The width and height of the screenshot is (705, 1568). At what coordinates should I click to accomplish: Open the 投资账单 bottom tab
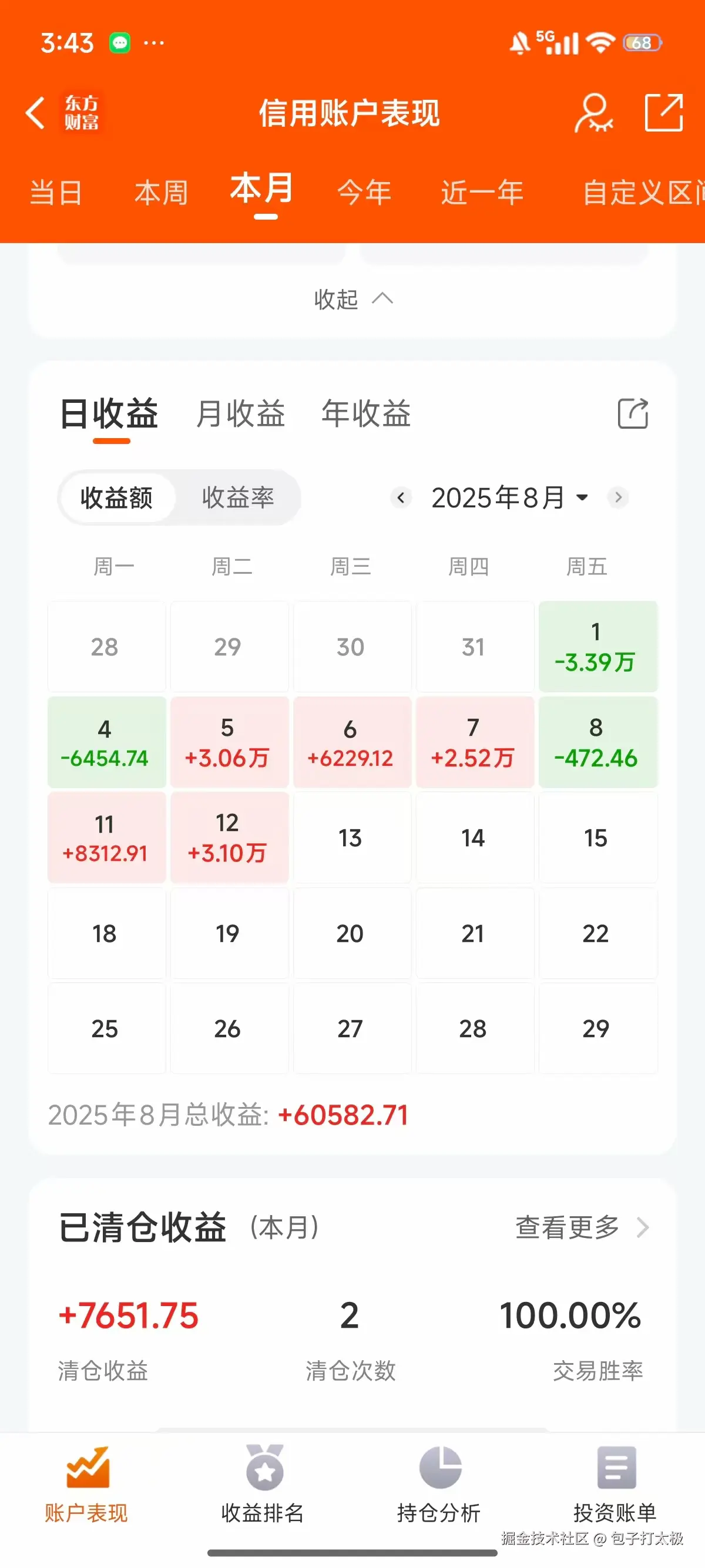[x=615, y=1485]
